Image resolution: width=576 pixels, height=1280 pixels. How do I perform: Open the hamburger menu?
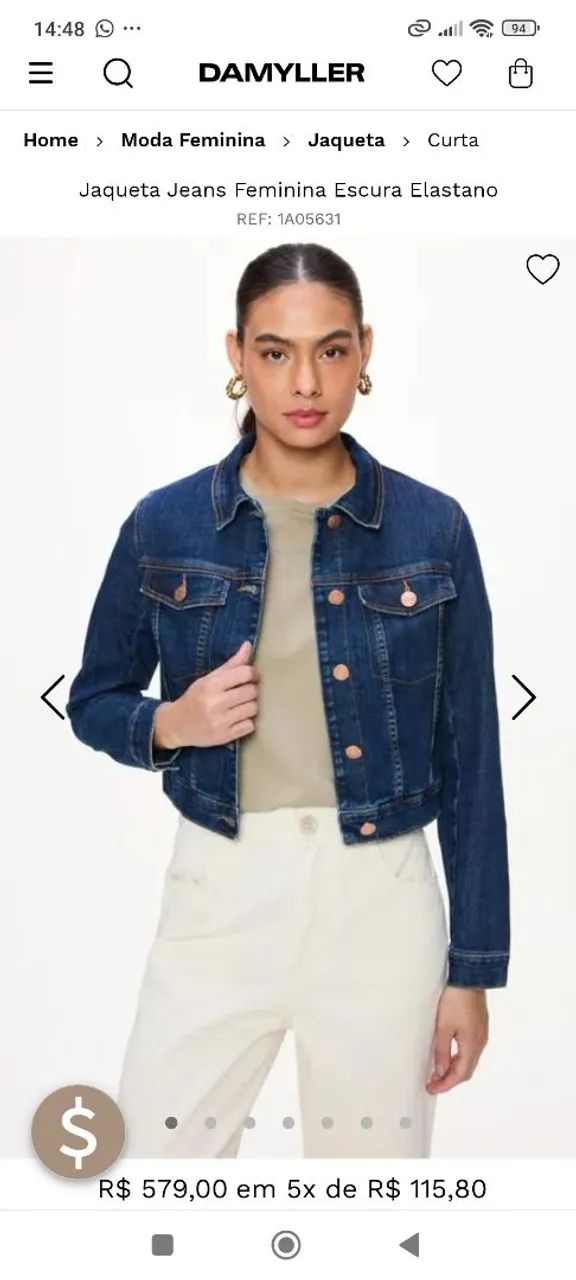(x=40, y=73)
